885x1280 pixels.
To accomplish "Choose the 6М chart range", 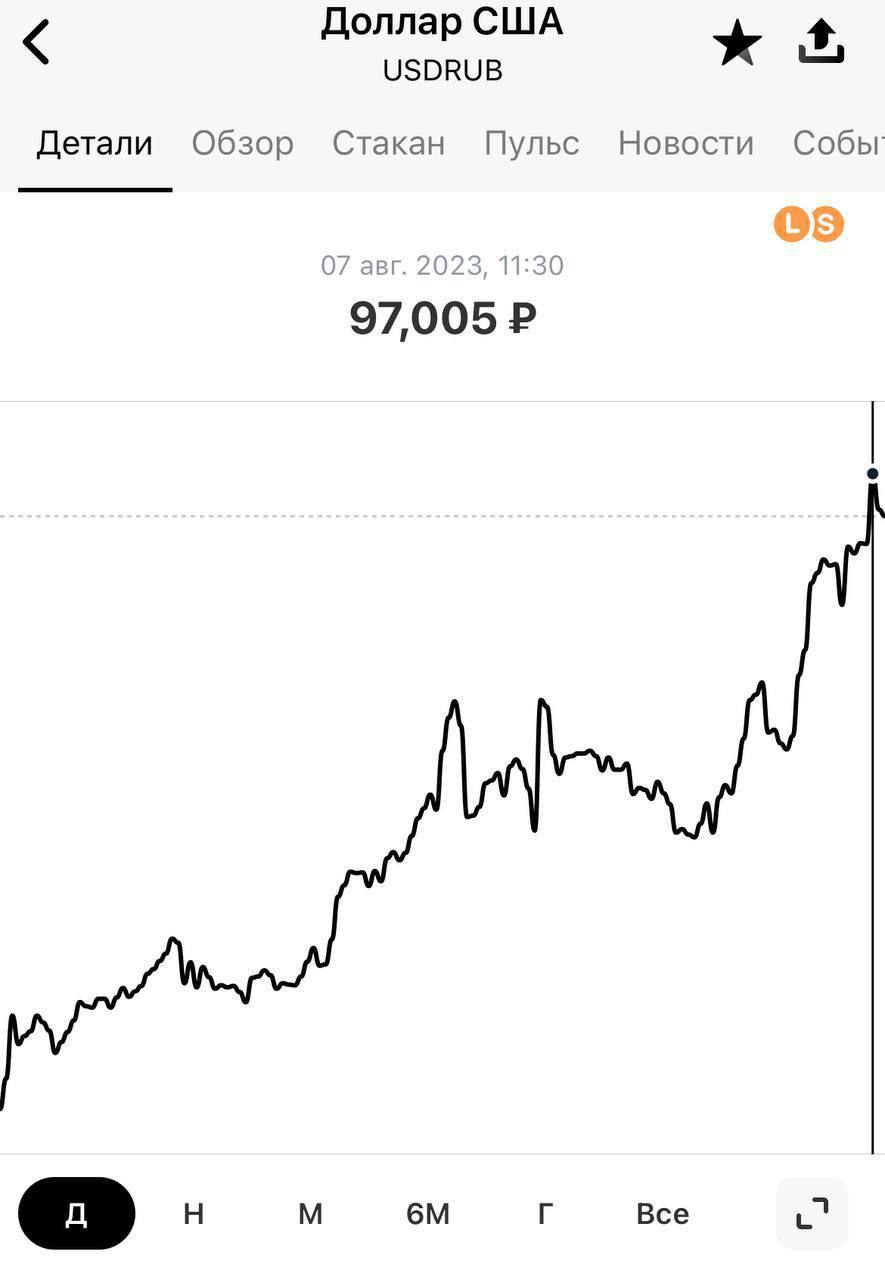I will click(x=428, y=1214).
